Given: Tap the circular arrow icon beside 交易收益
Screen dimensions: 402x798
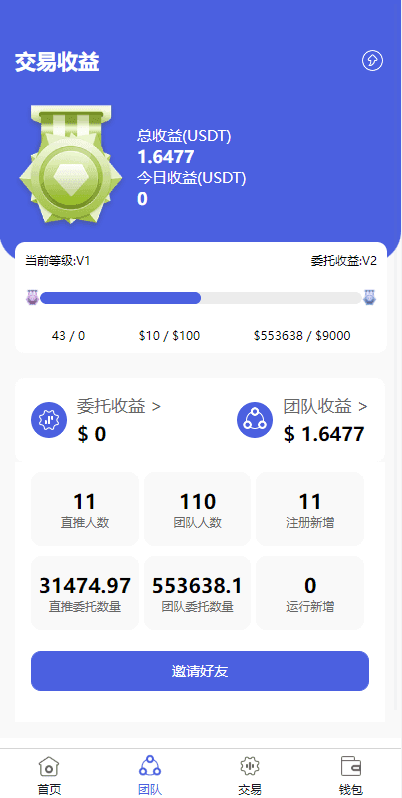Looking at the screenshot, I should tap(372, 61).
